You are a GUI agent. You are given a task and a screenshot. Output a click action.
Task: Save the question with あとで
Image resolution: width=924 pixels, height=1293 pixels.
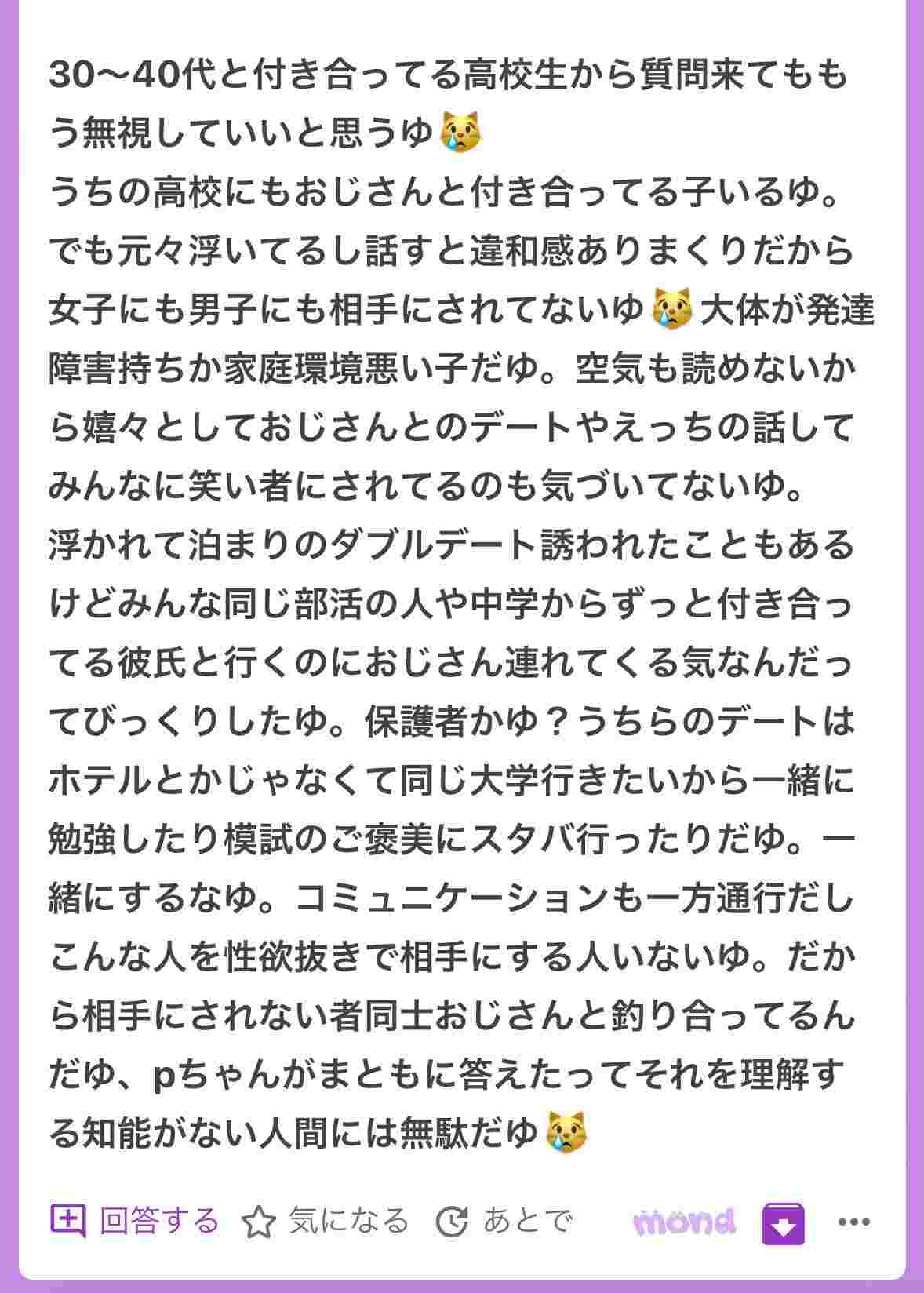coord(504,1222)
